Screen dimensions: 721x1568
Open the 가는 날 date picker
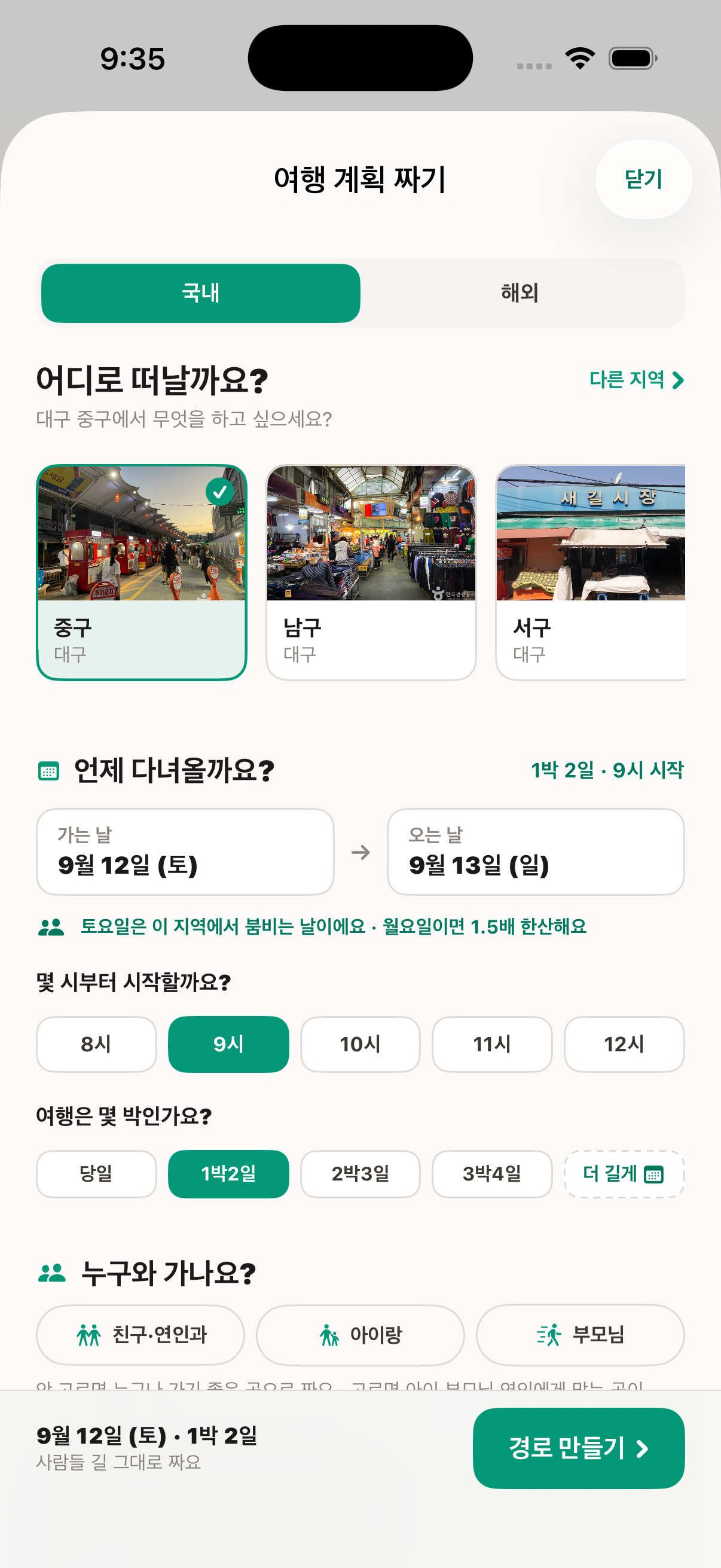(x=185, y=852)
